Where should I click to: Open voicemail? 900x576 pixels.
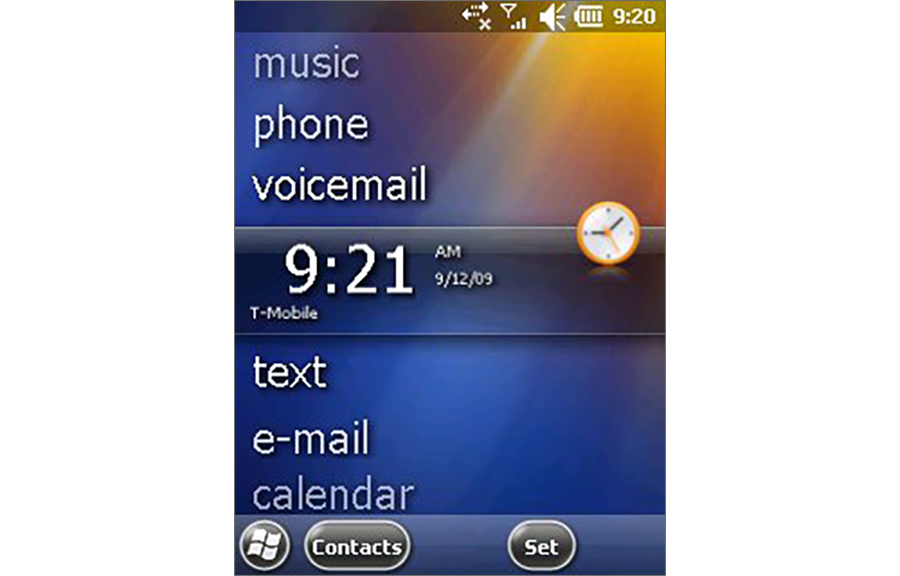tap(340, 186)
